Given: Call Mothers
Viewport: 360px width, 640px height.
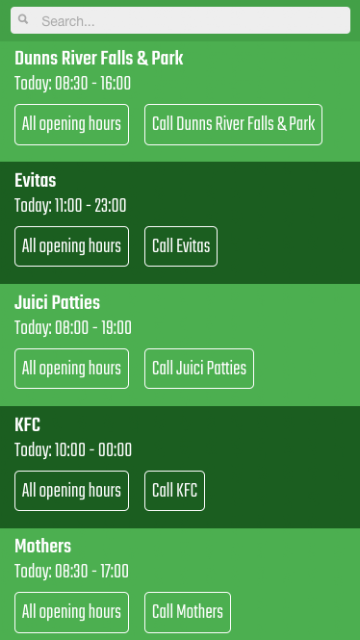Looking at the screenshot, I should tap(187, 612).
